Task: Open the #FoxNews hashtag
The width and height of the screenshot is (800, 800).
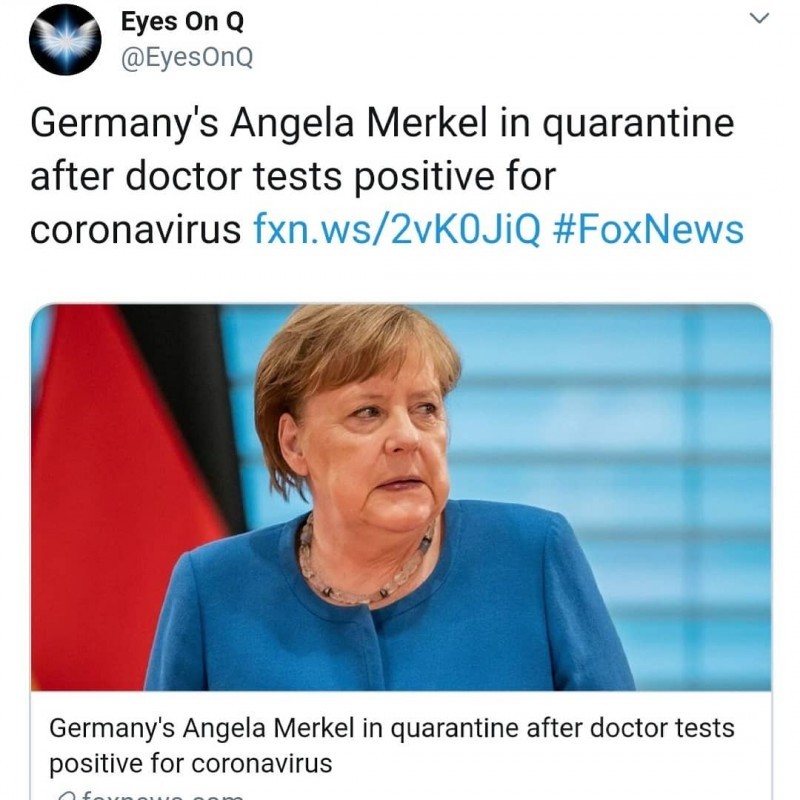Action: (x=648, y=229)
